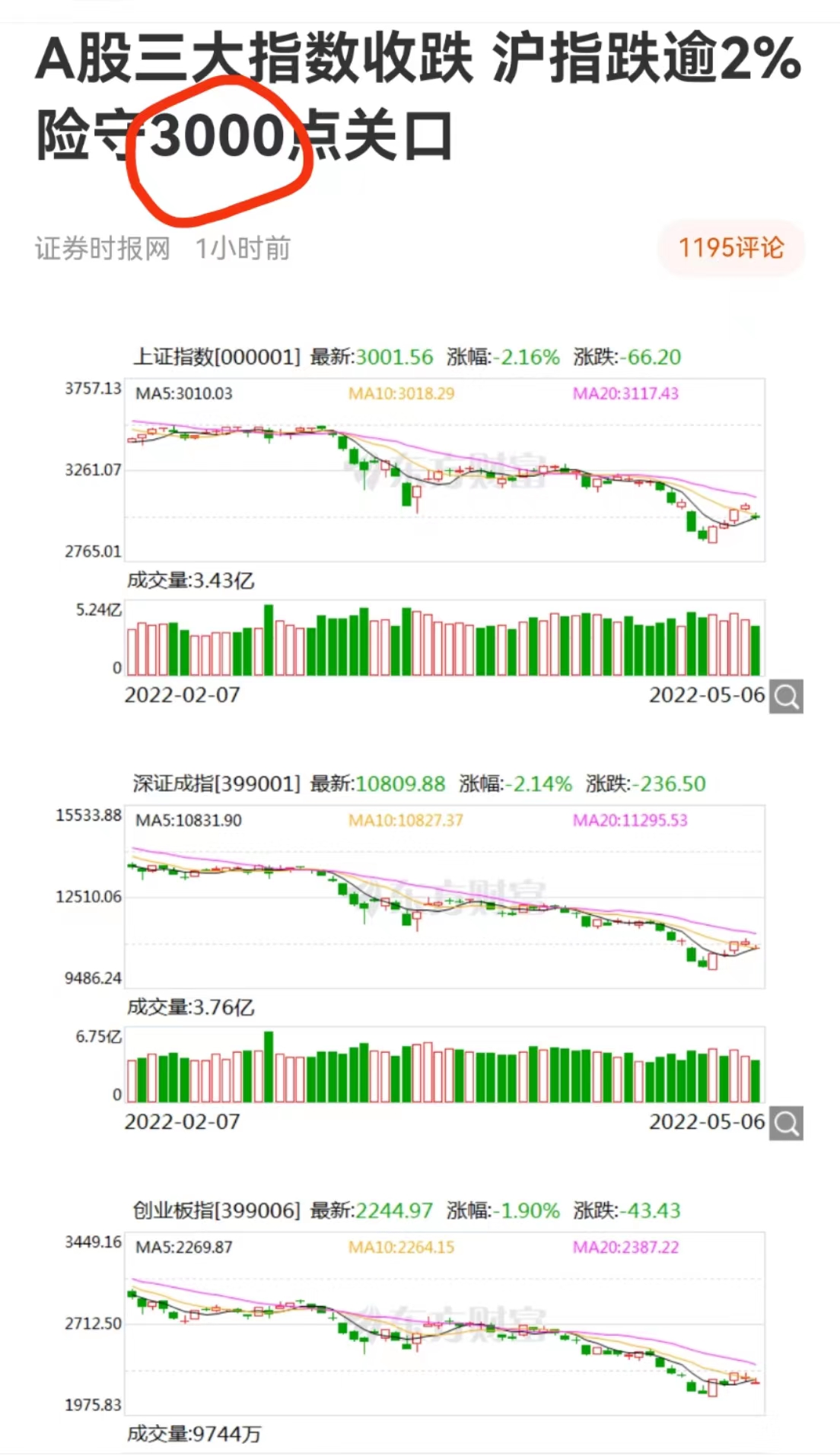Click the magnifier icon on the Shenzhen index chart
This screenshot has height=1456, width=840.
pos(787,1124)
